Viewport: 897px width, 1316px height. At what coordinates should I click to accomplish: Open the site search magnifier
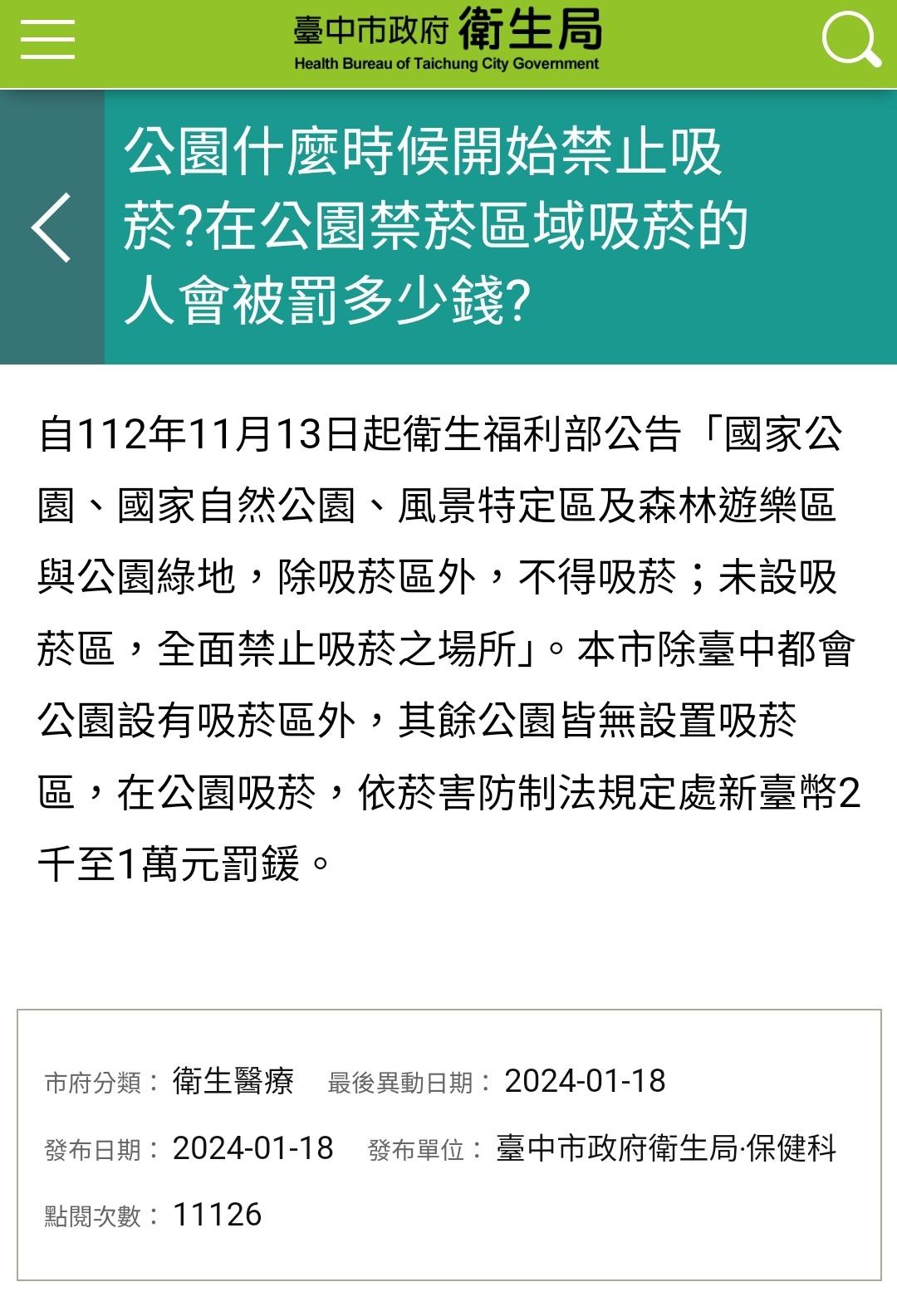pos(850,39)
